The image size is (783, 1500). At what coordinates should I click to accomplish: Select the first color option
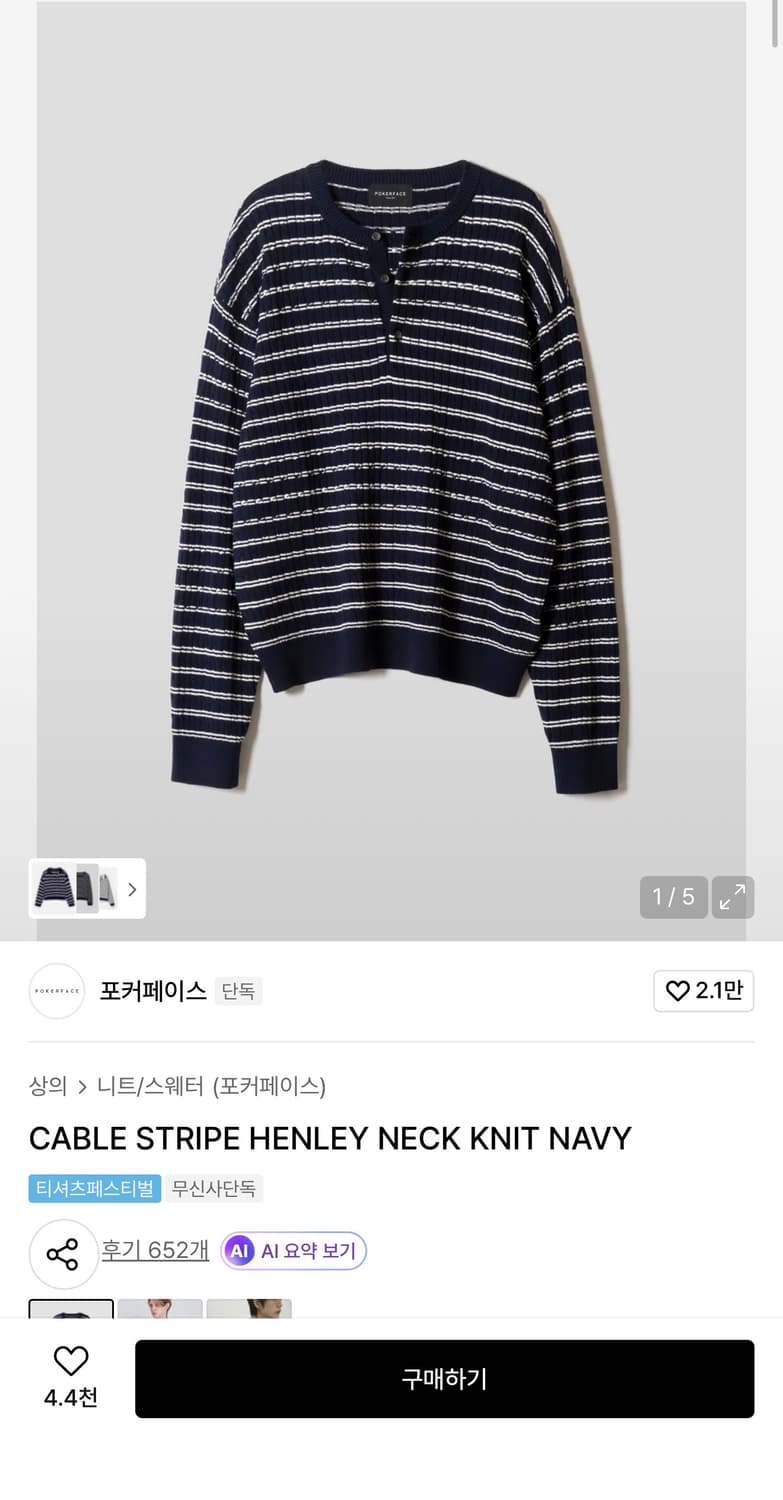[71, 1319]
